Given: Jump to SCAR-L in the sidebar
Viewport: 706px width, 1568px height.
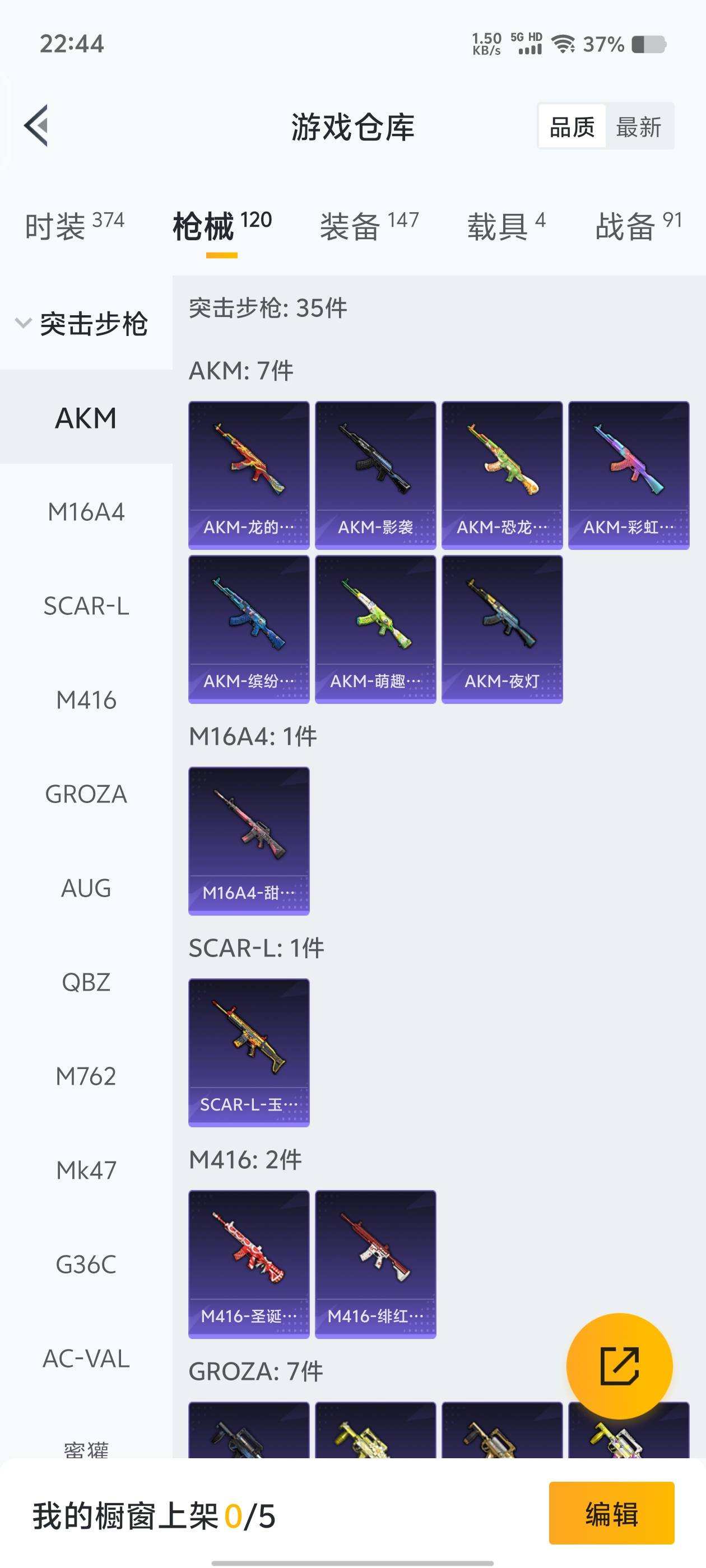Looking at the screenshot, I should 86,606.
